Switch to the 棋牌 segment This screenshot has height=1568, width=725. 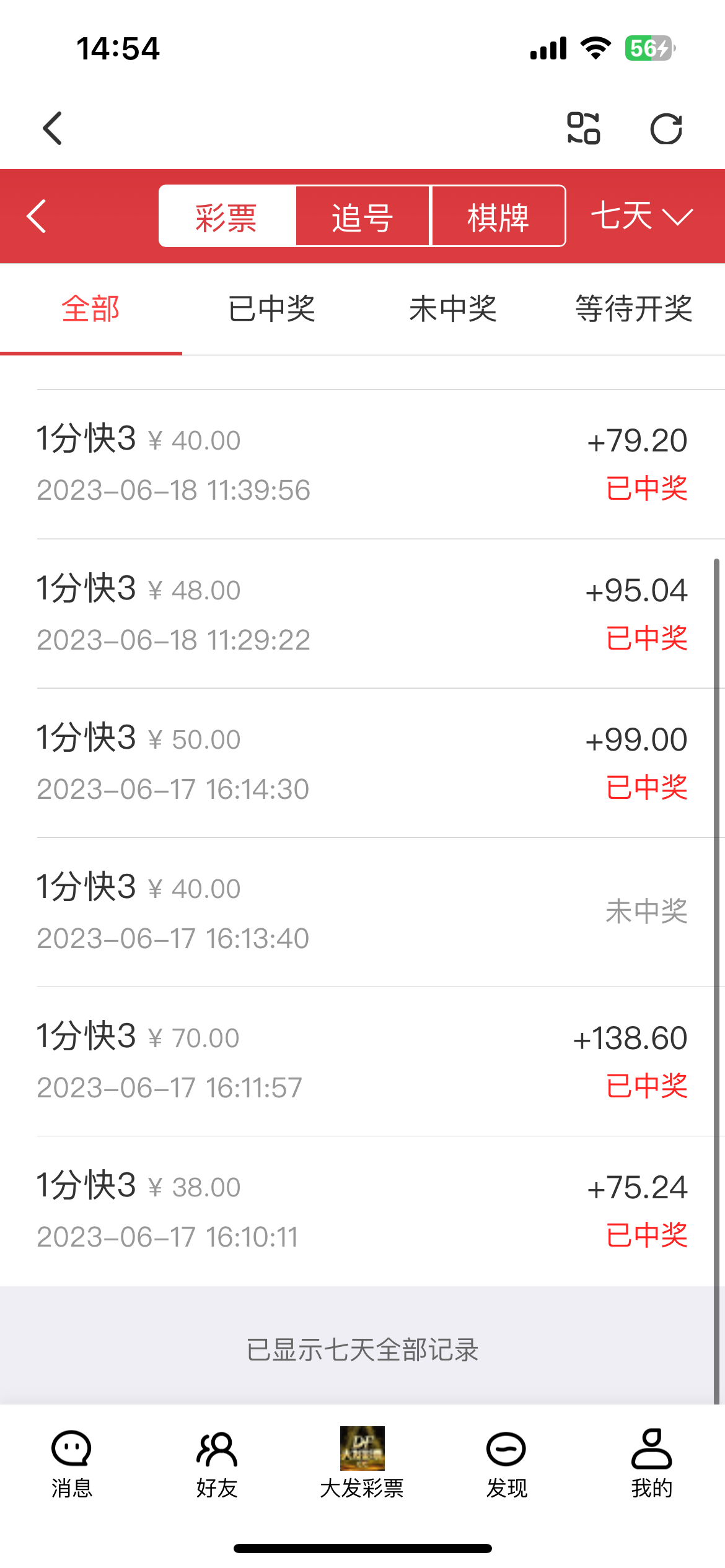498,216
